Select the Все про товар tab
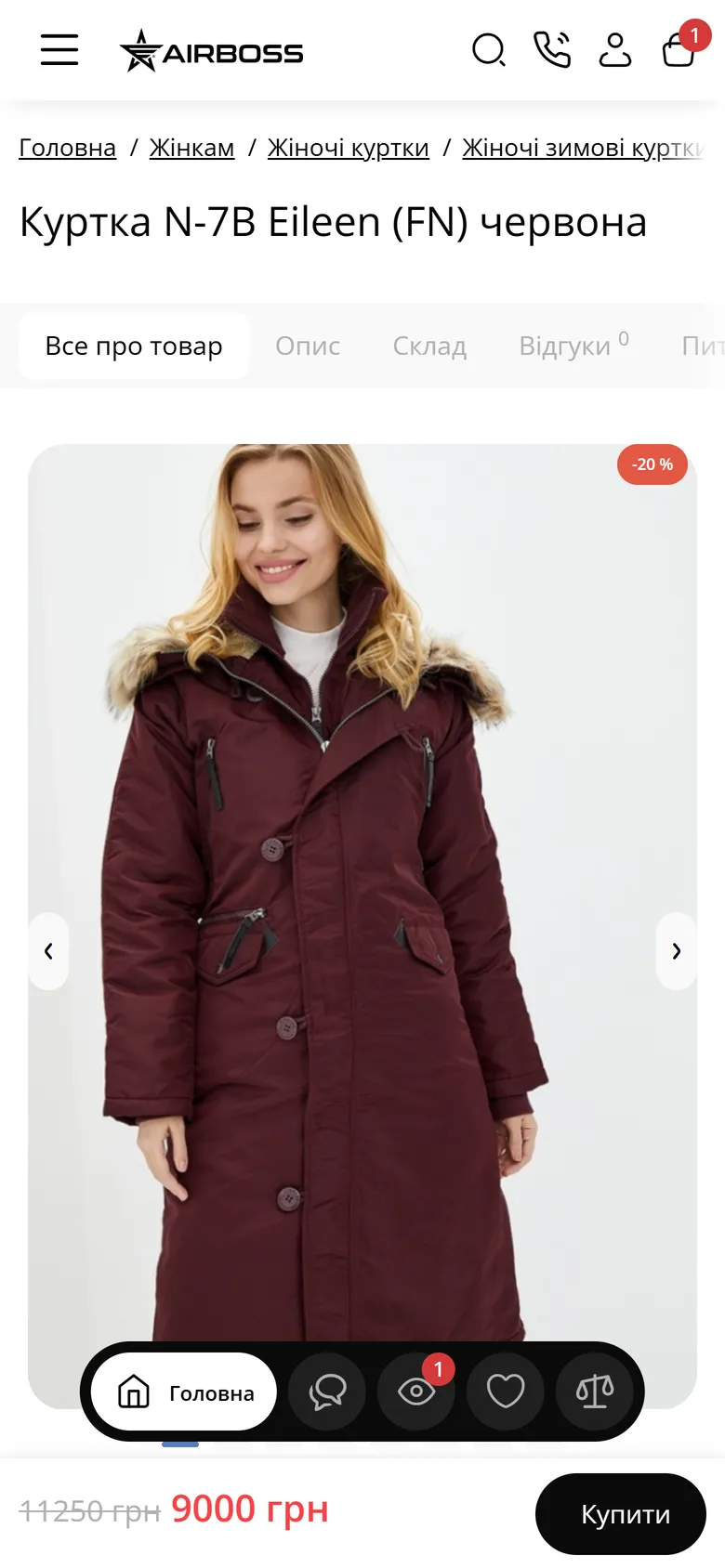This screenshot has height=1568, width=725. [x=134, y=346]
